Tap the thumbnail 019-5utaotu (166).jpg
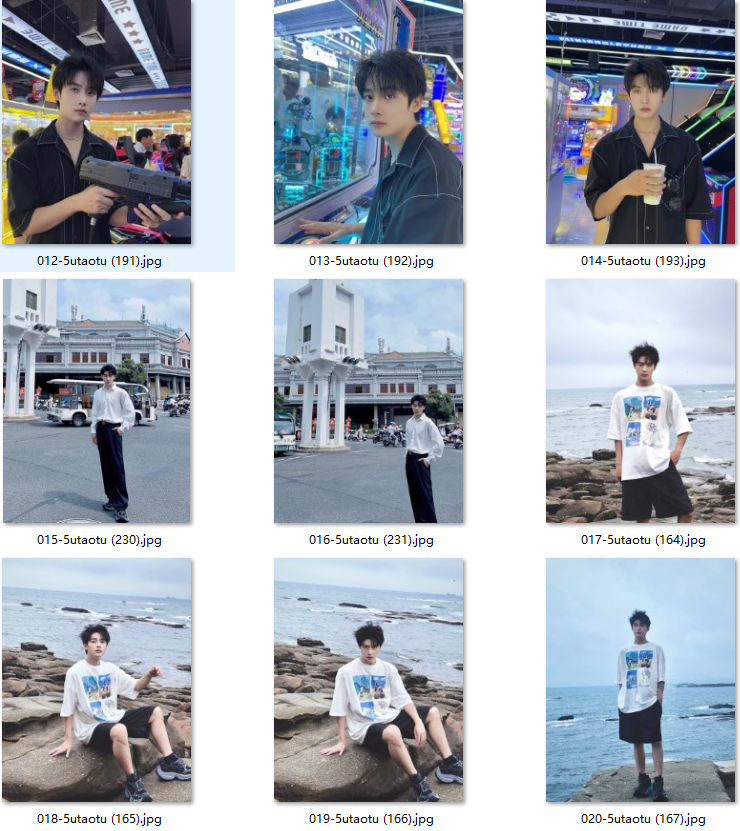 368,680
